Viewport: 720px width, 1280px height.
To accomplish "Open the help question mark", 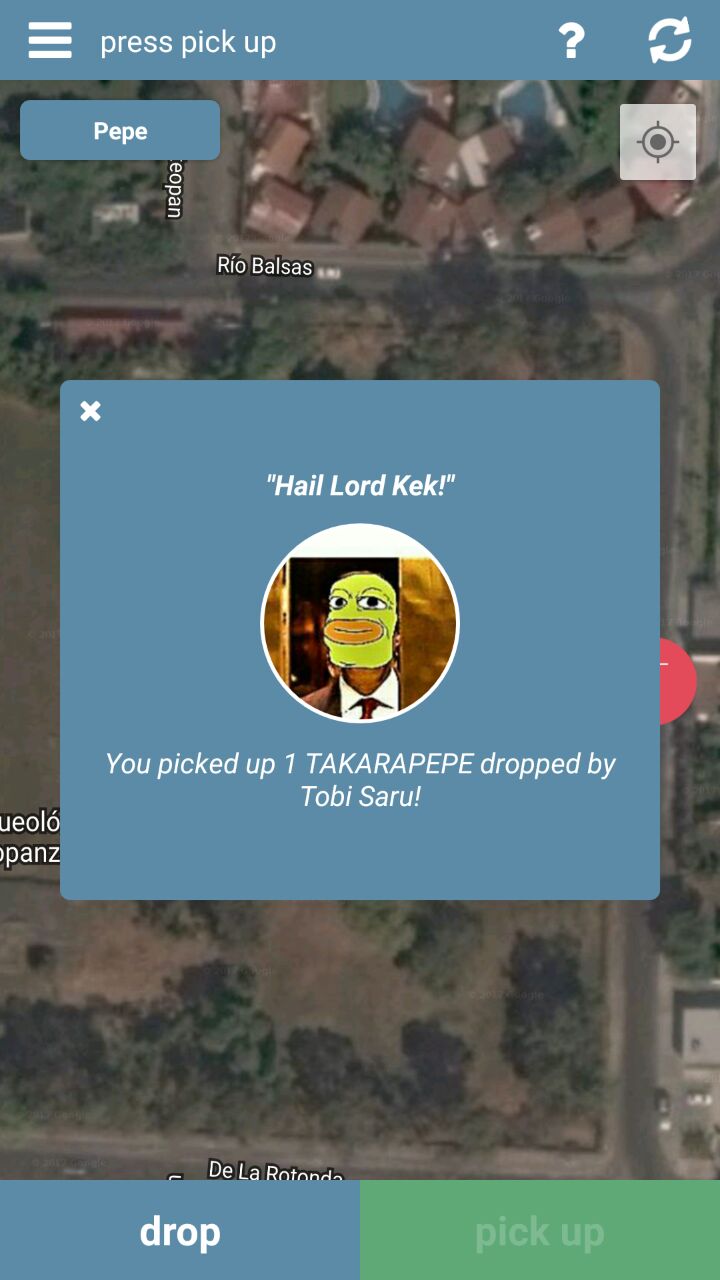I will click(x=571, y=41).
